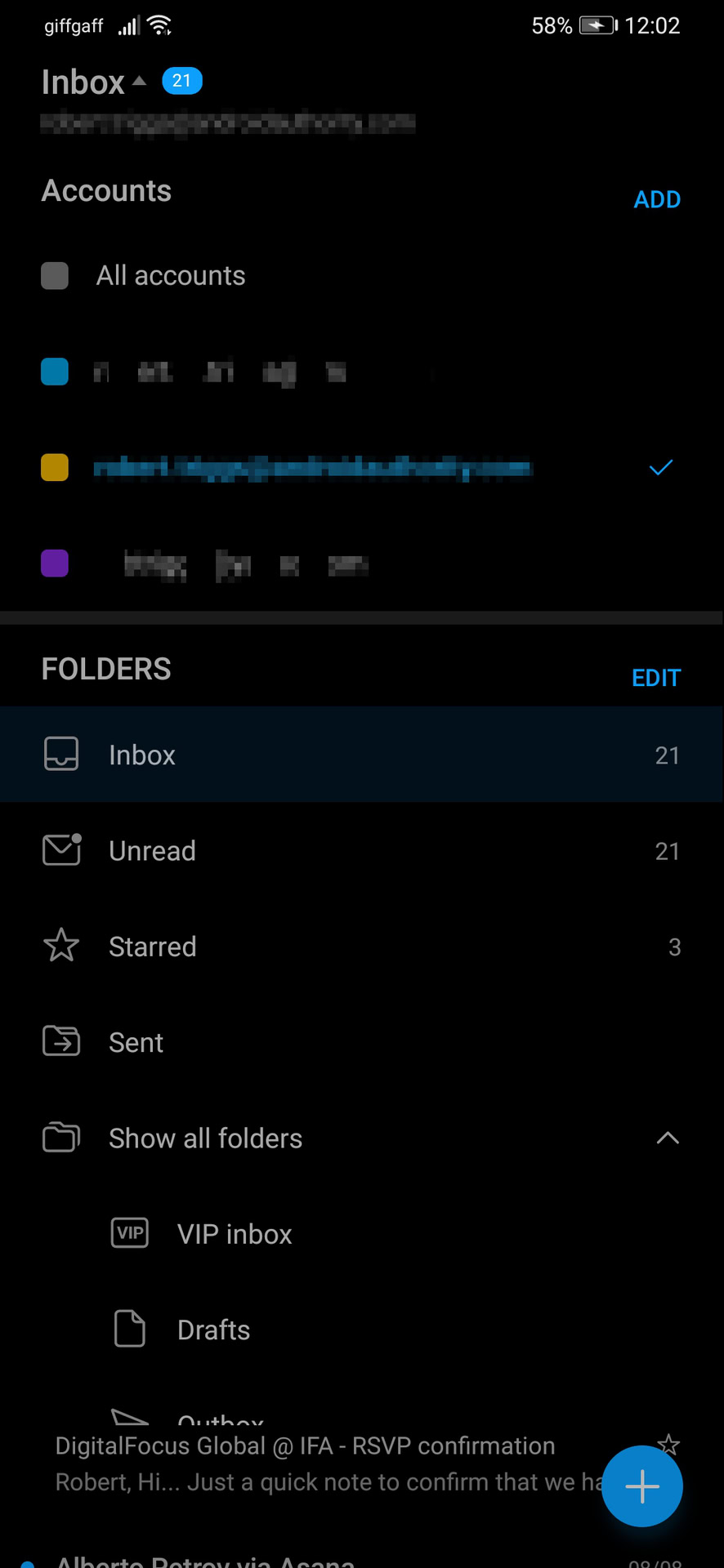The width and height of the screenshot is (724, 1568).
Task: Tap ADD to add an account
Action: point(656,199)
